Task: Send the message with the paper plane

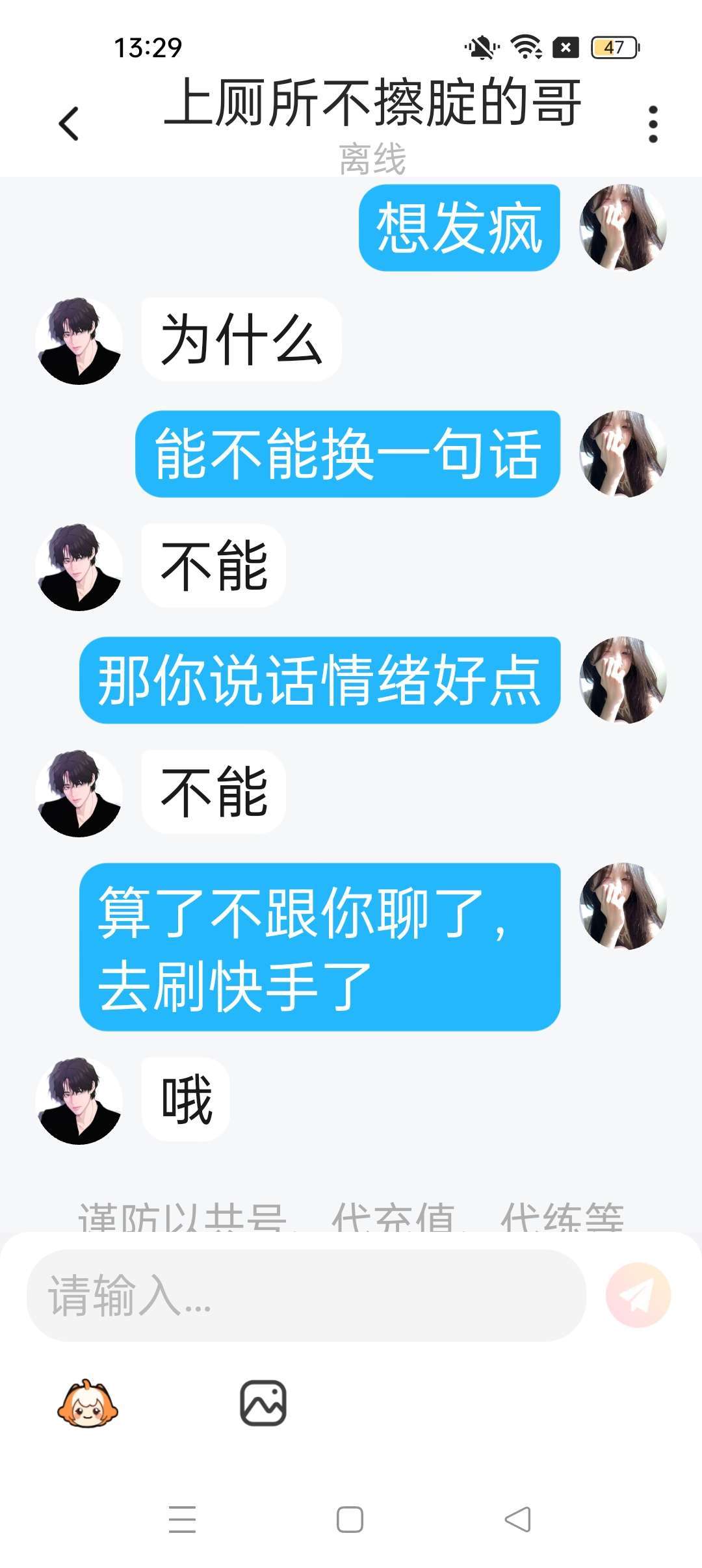Action: click(638, 1295)
